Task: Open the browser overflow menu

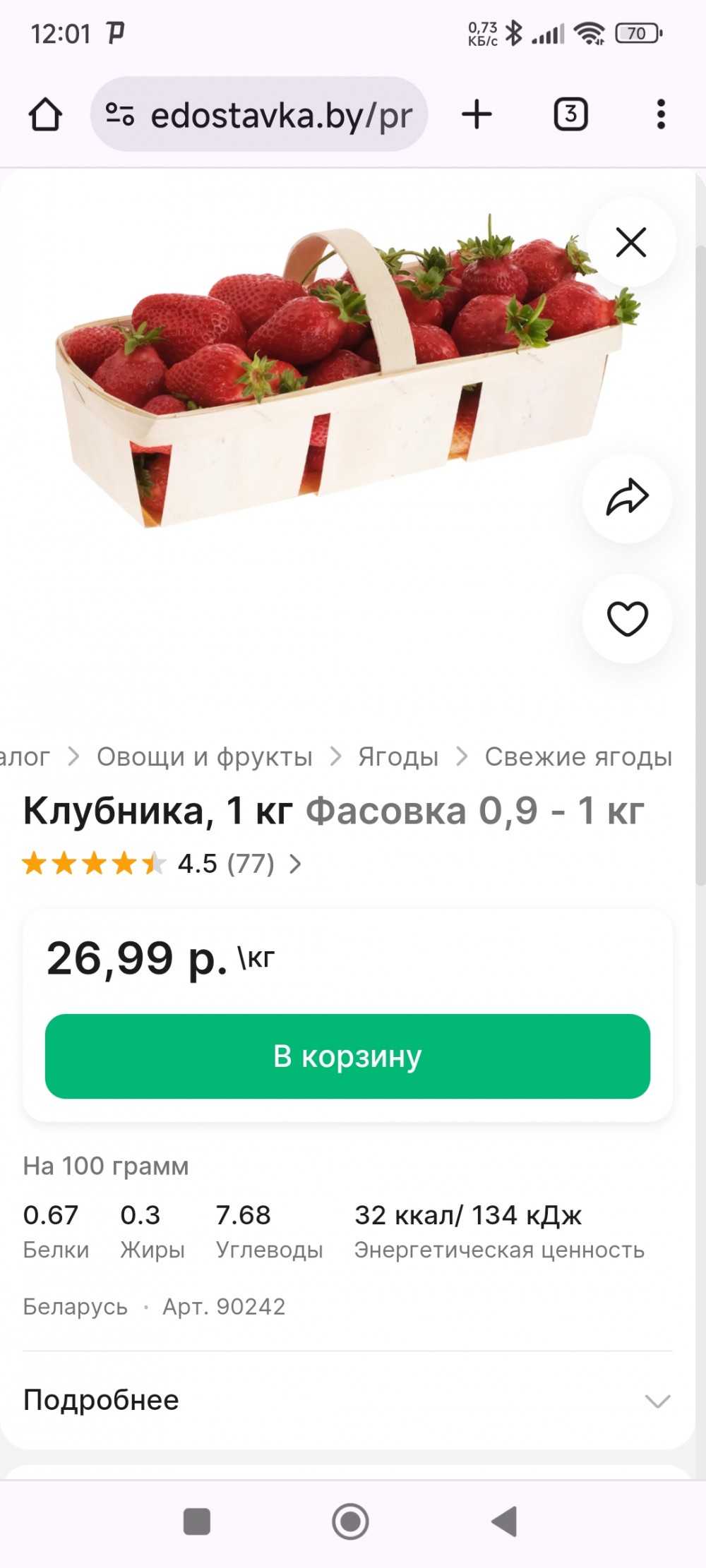Action: [x=660, y=114]
